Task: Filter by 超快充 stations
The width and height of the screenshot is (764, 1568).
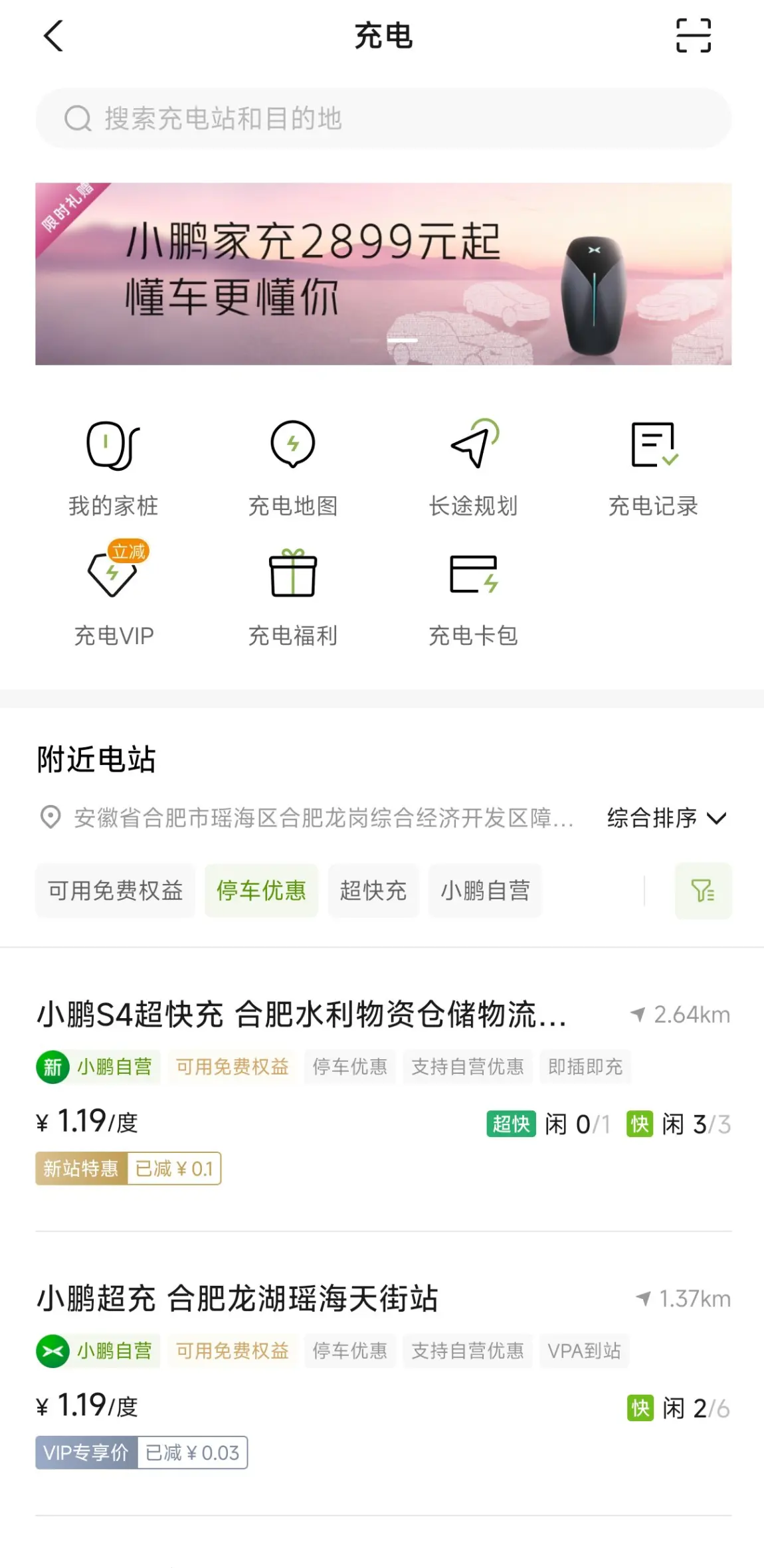Action: point(373,891)
